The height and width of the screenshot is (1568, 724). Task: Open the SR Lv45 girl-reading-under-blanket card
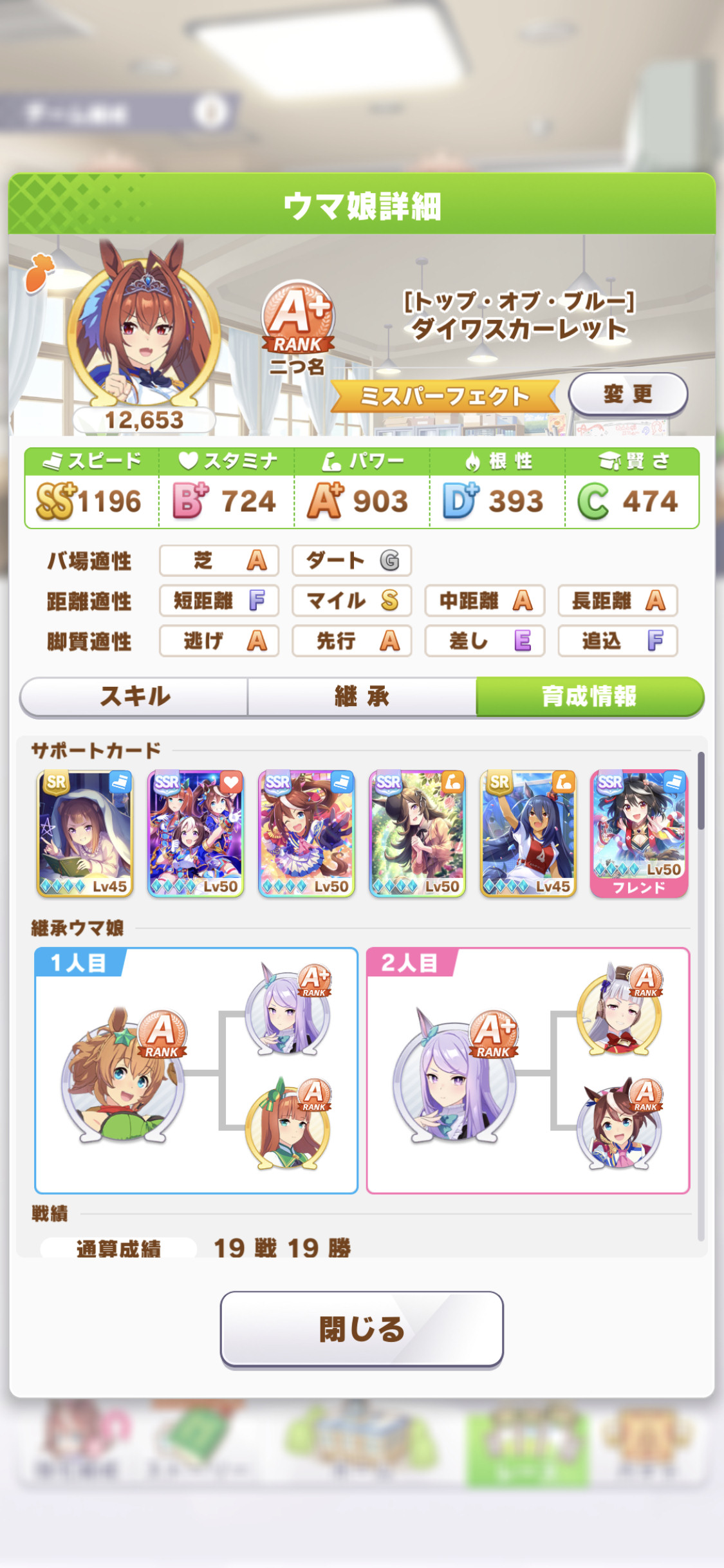click(x=85, y=834)
